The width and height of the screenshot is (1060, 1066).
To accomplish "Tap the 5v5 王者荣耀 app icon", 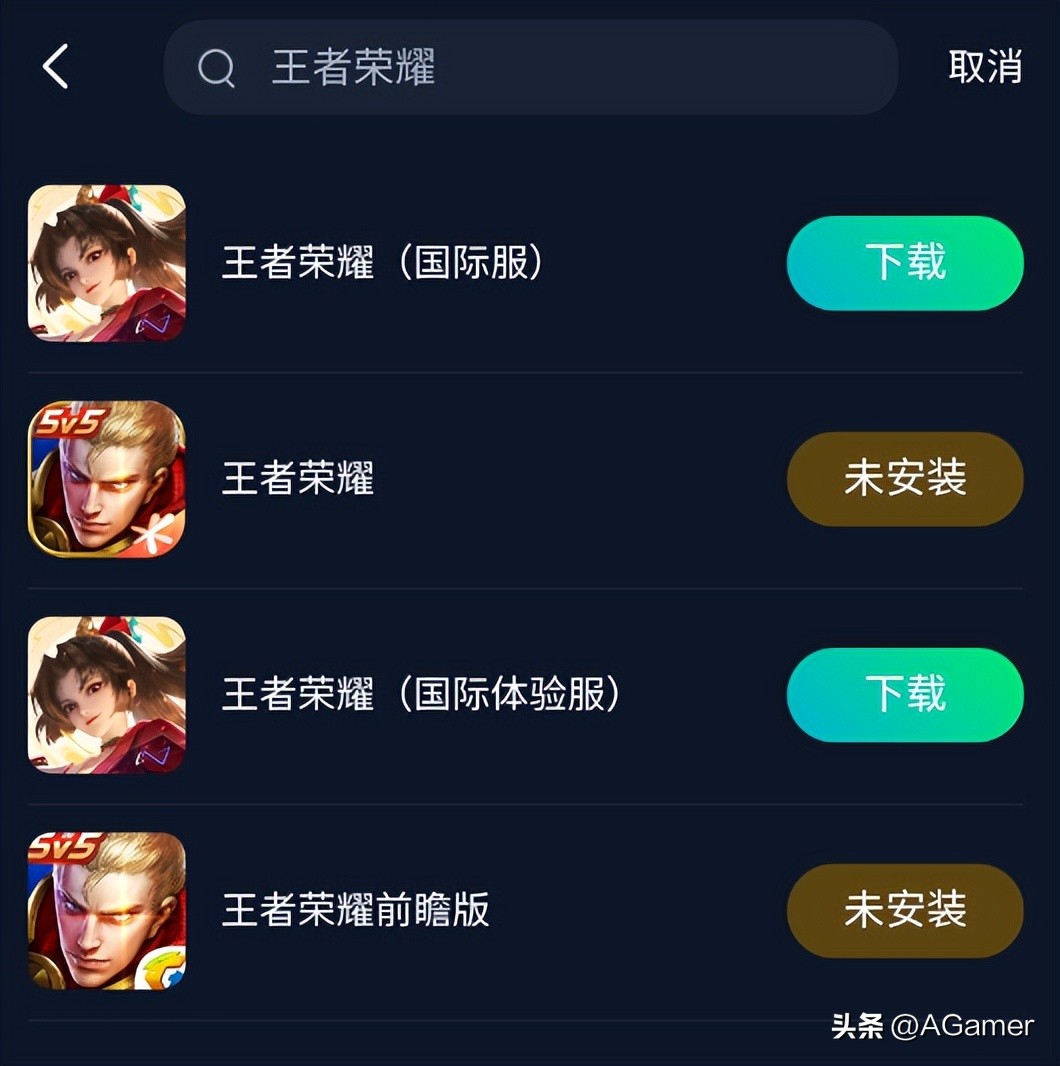I will tap(105, 479).
